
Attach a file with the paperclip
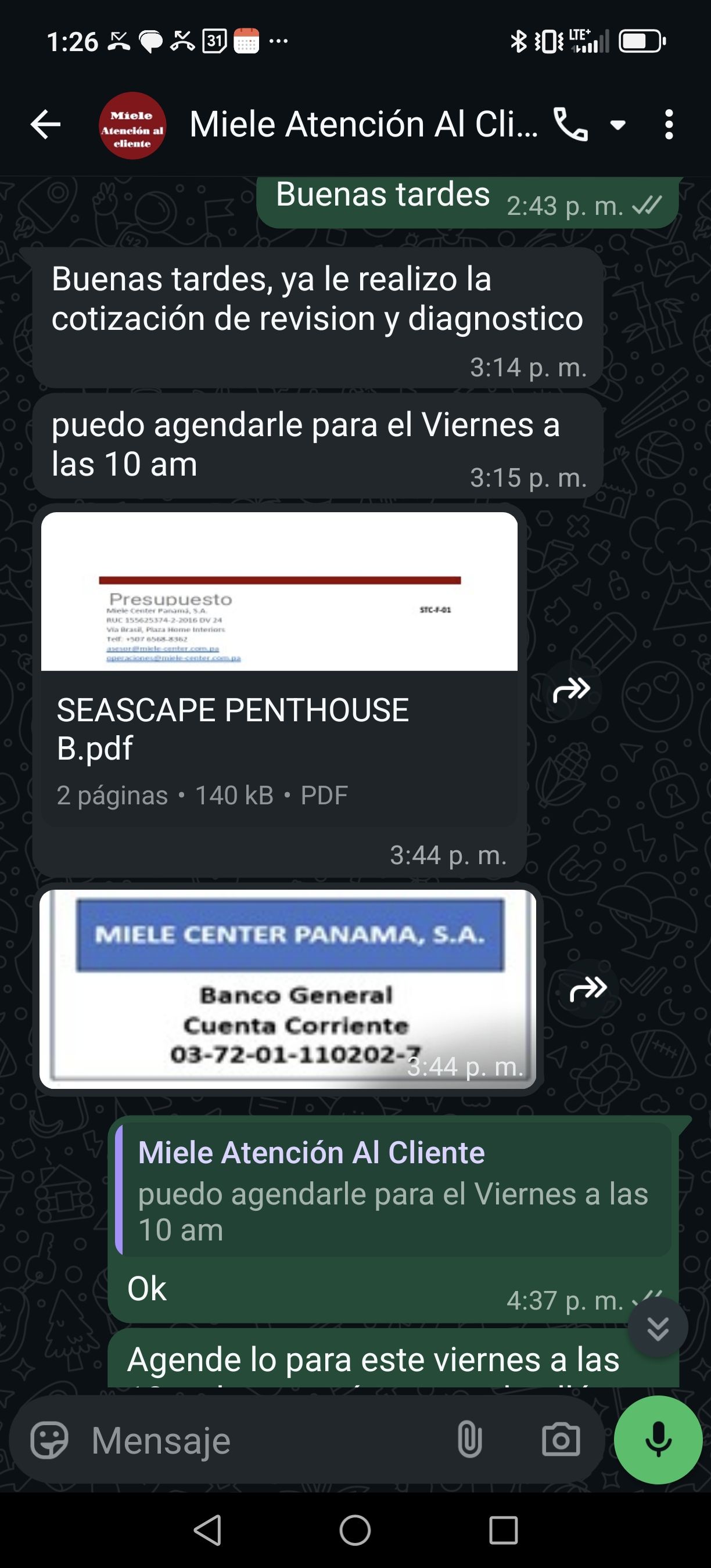pyautogui.click(x=469, y=1441)
